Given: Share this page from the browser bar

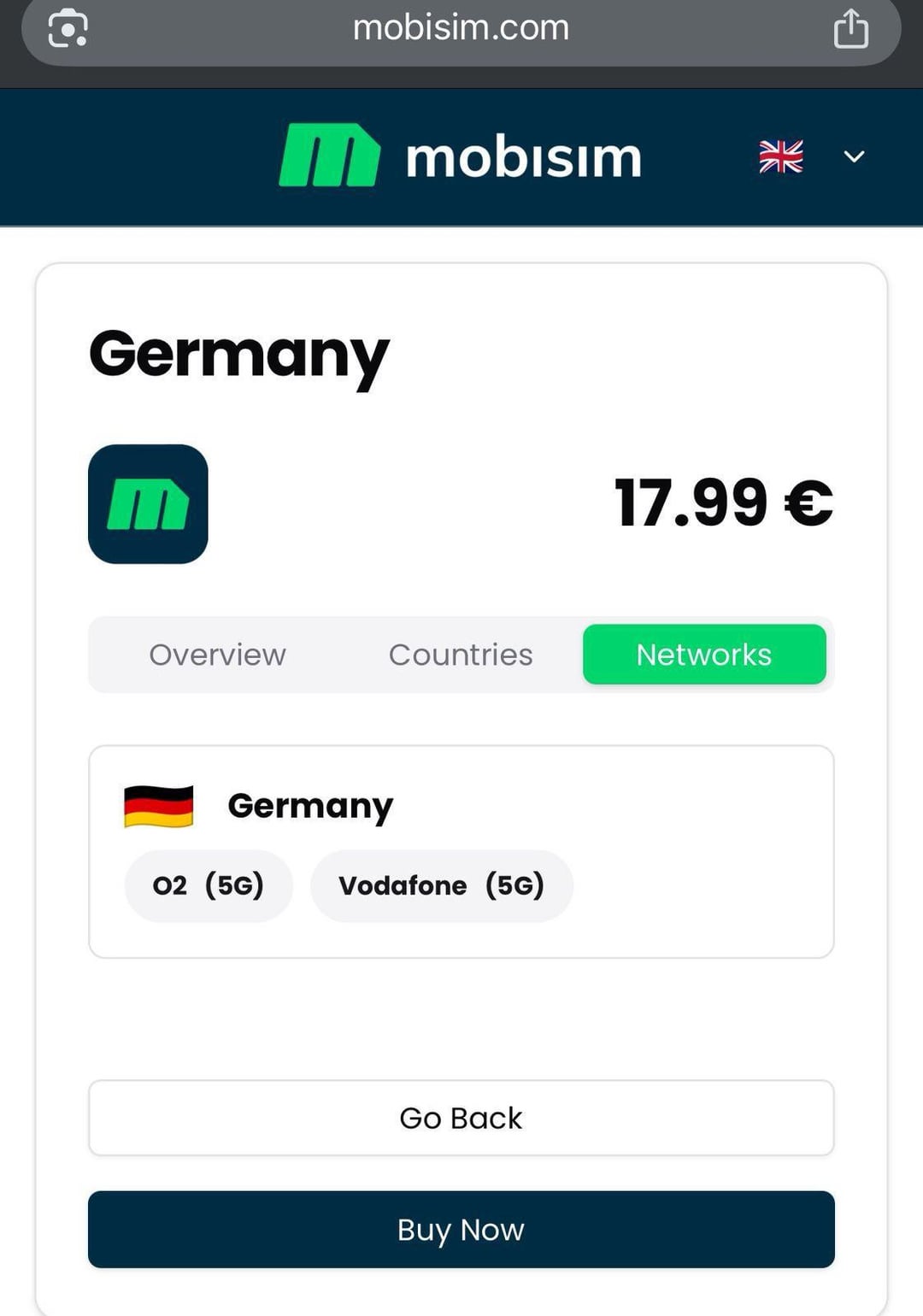Looking at the screenshot, I should click(x=850, y=29).
